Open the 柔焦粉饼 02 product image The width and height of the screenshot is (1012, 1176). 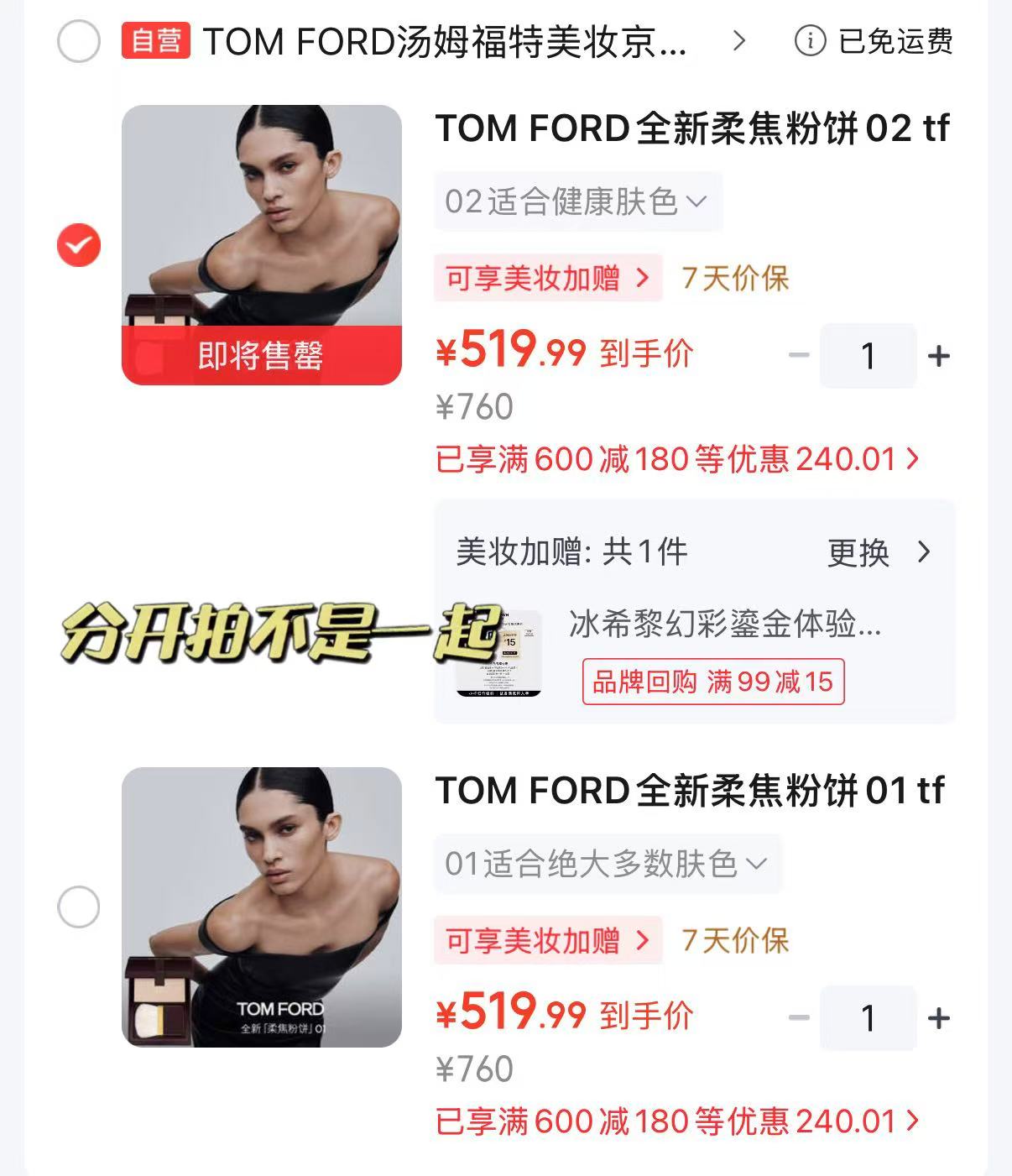[262, 245]
